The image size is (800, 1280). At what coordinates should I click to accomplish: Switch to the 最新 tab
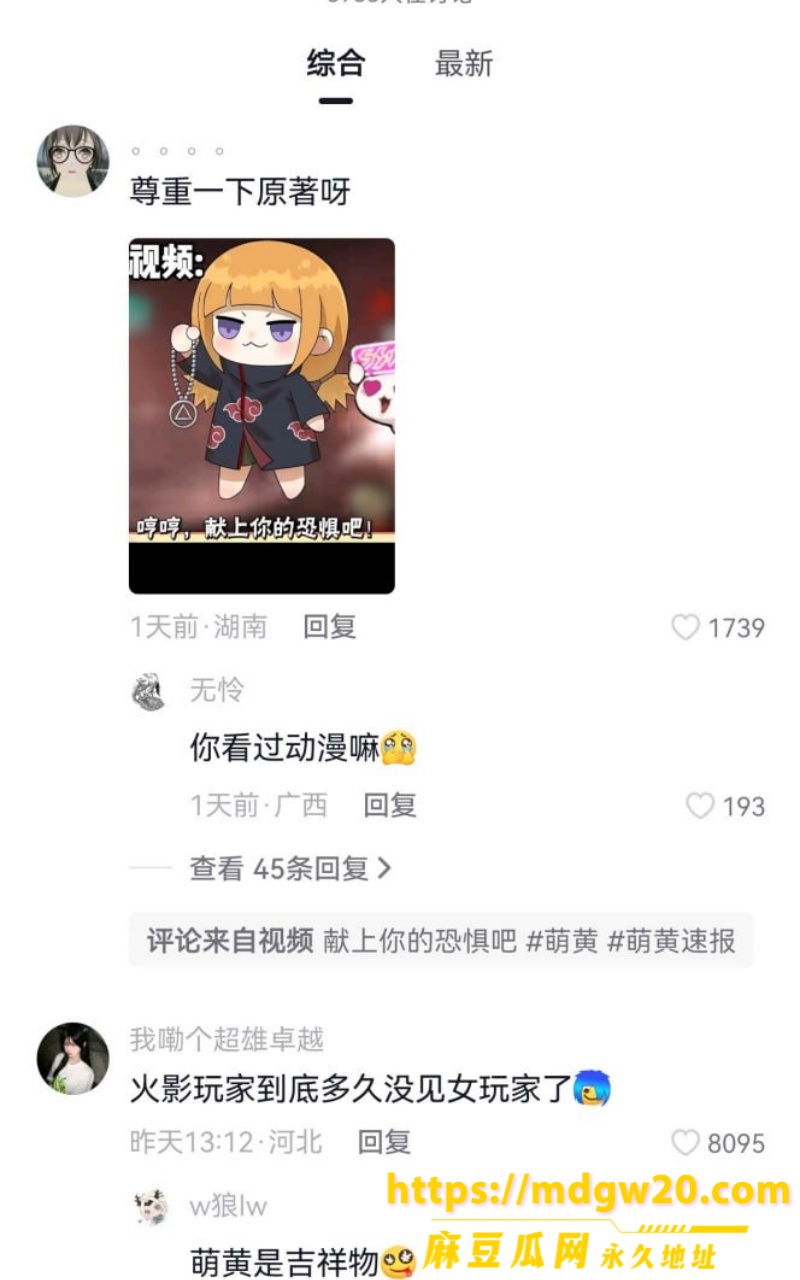click(x=464, y=64)
